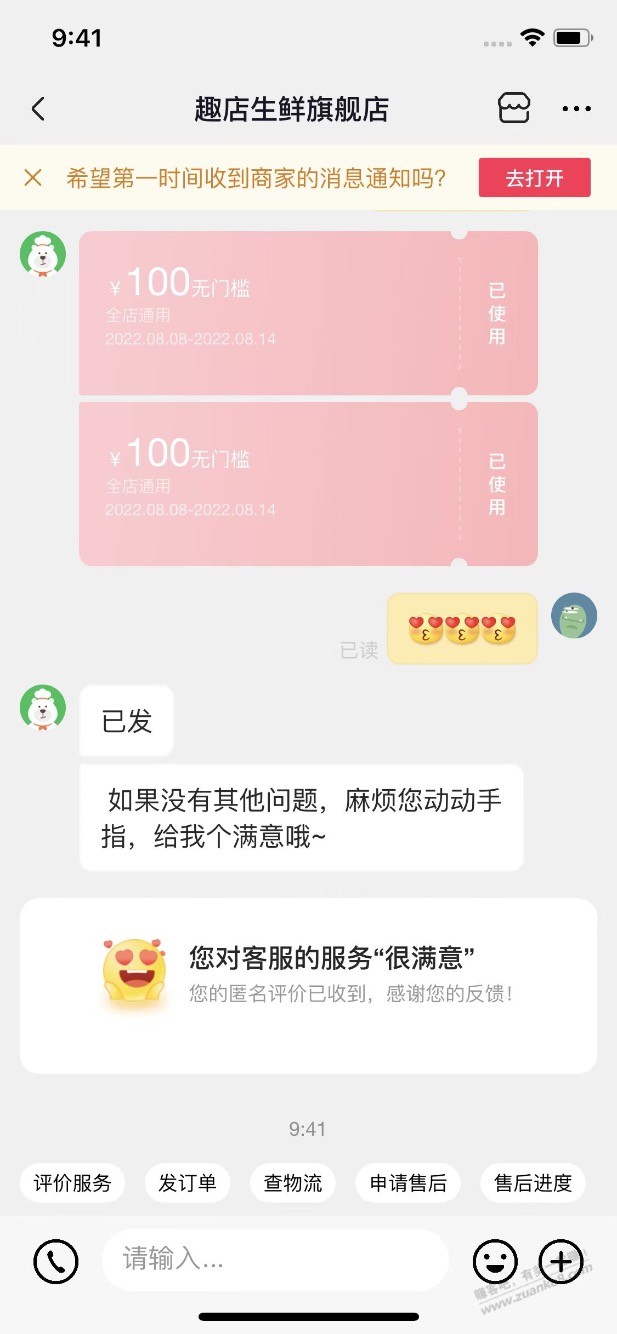Tap the 去打开 button
Screen dimensions: 617x1334
(x=534, y=178)
